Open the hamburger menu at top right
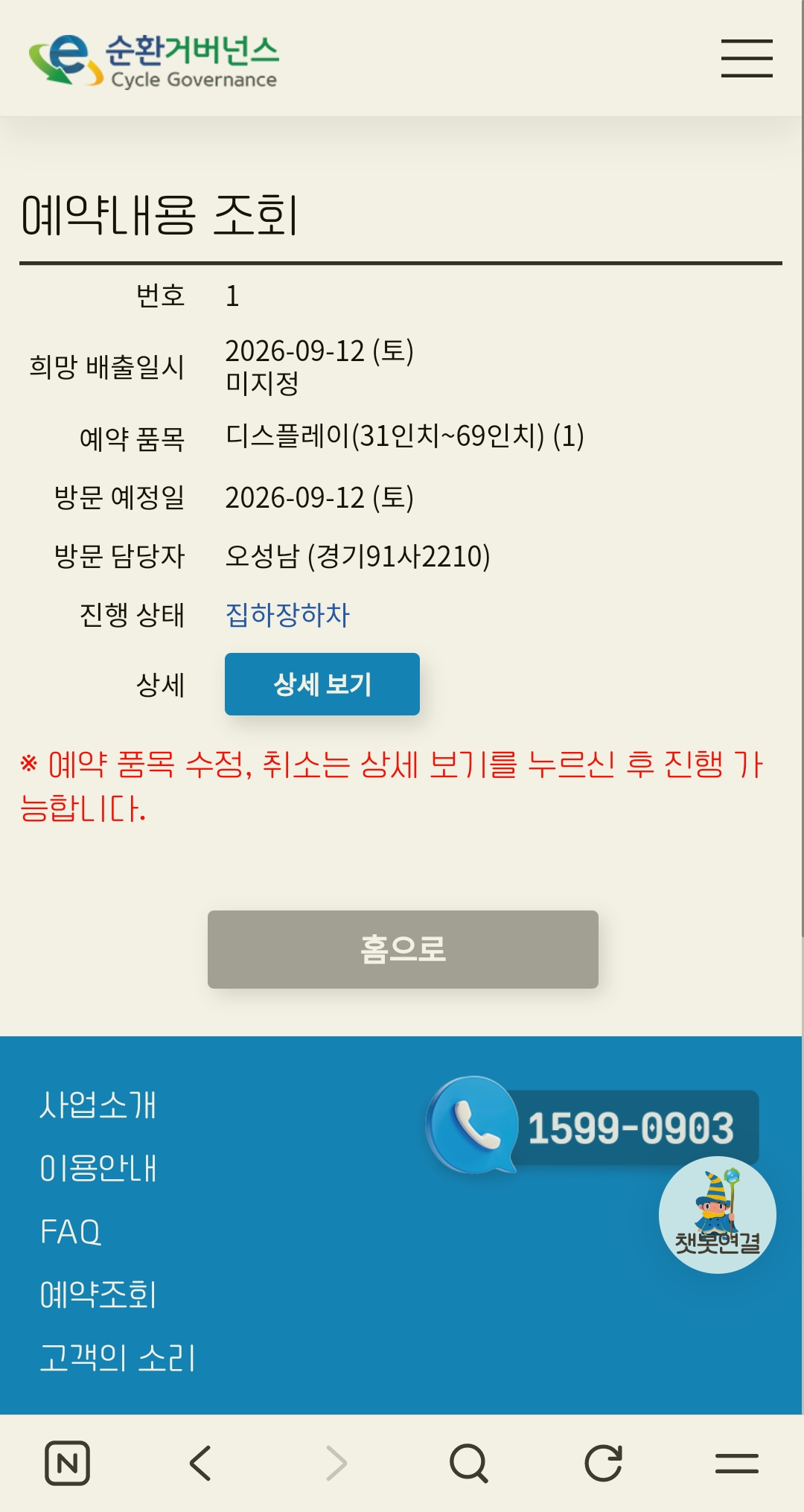 click(x=747, y=59)
